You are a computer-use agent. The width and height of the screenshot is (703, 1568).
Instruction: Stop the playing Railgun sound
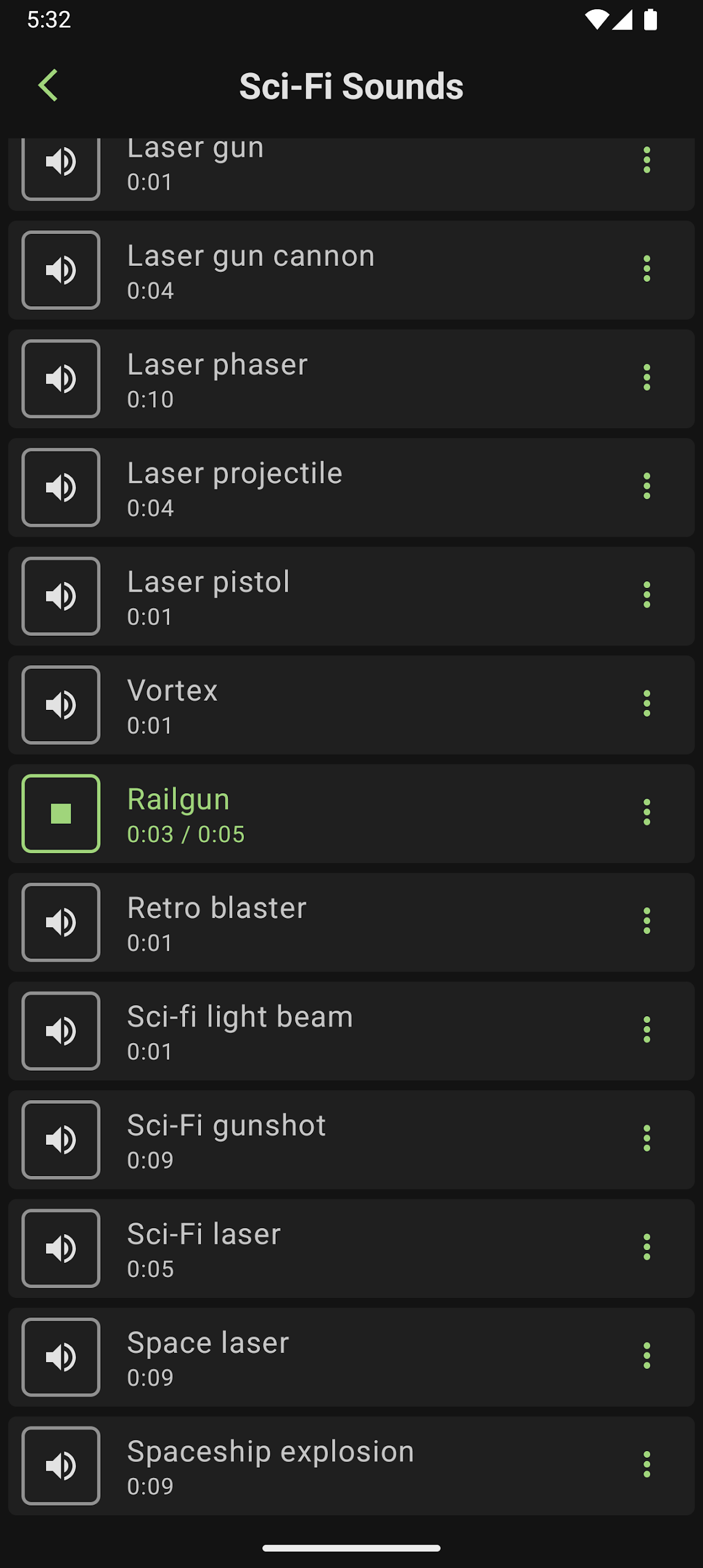point(61,813)
